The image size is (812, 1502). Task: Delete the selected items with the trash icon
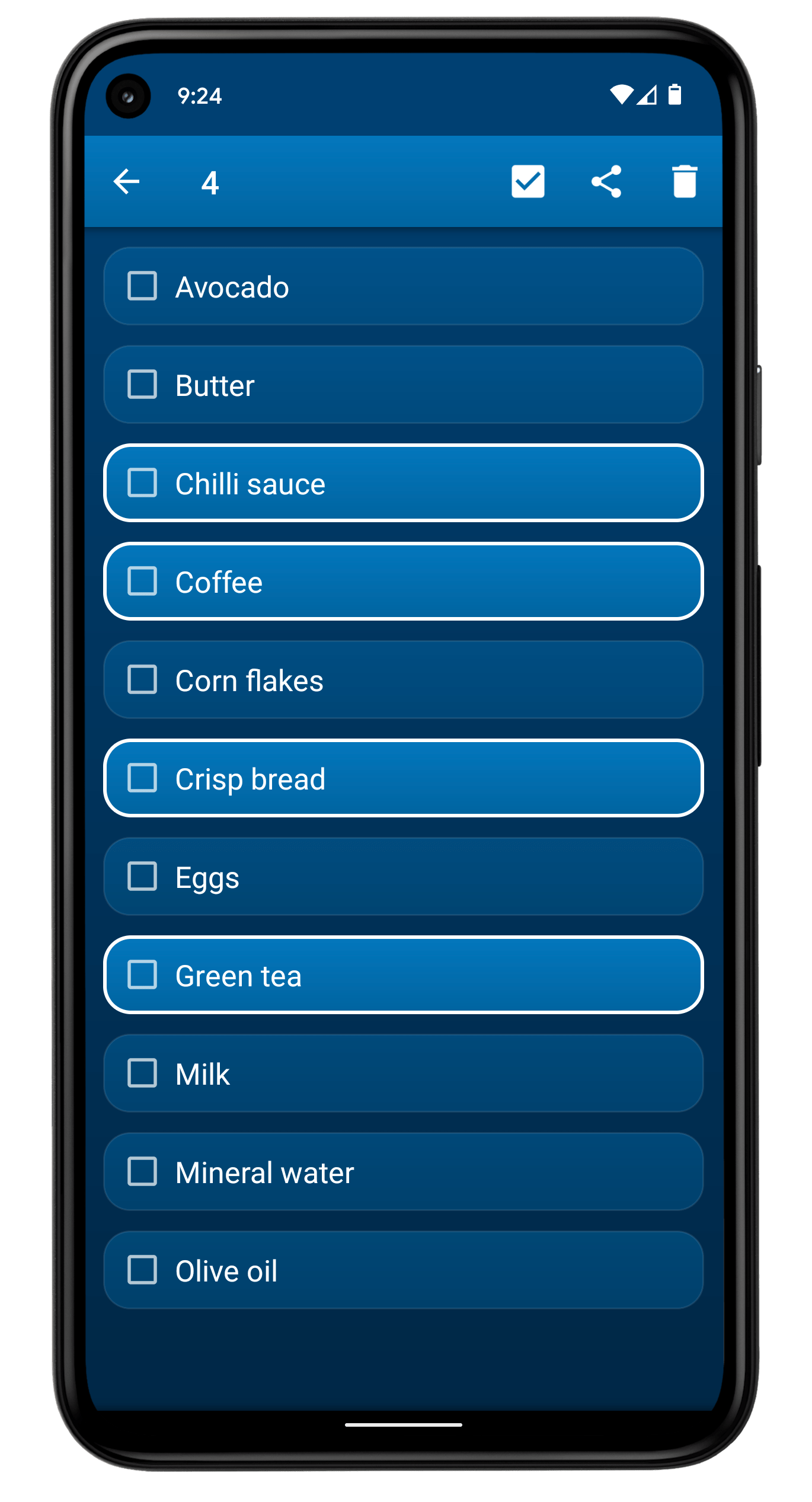(x=685, y=181)
